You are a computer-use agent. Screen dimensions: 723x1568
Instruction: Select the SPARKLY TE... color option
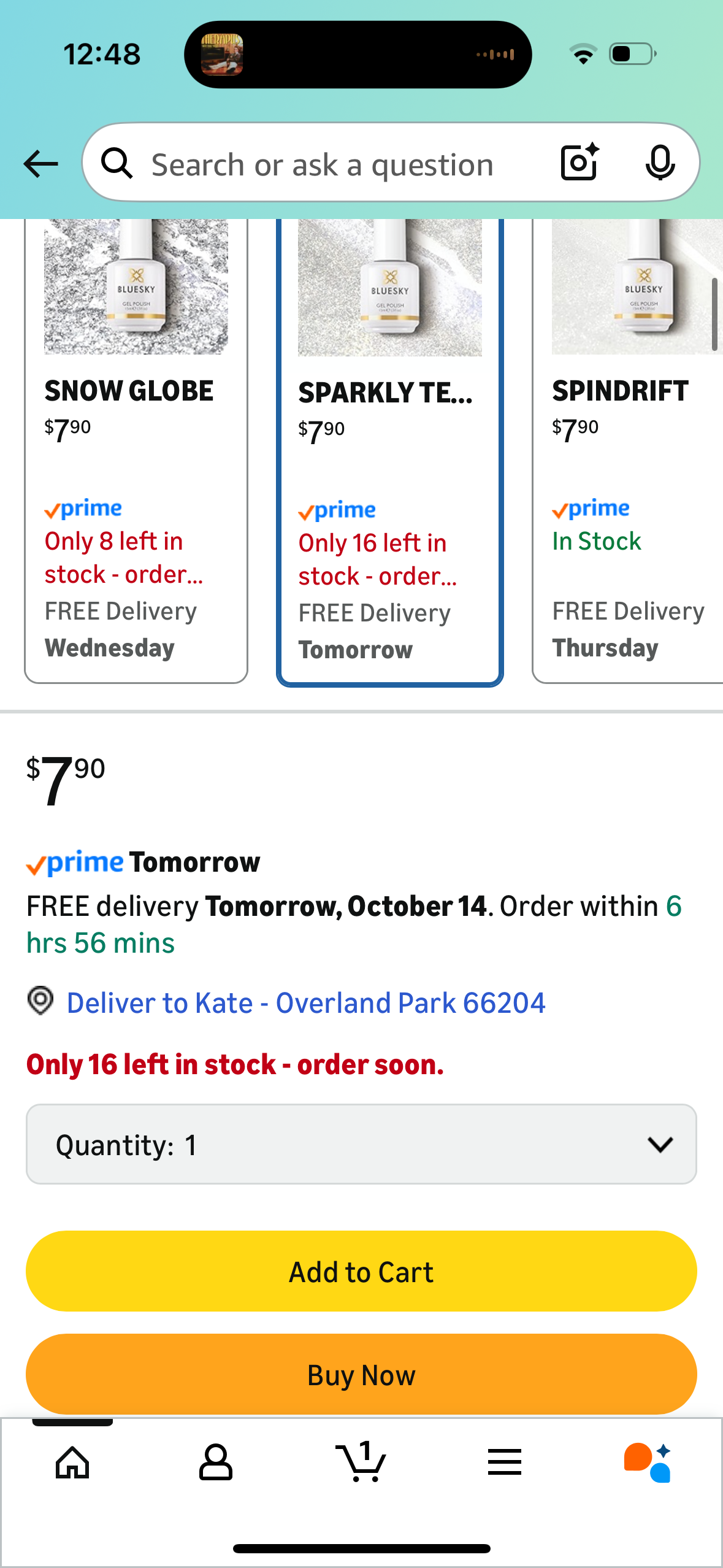coord(389,453)
